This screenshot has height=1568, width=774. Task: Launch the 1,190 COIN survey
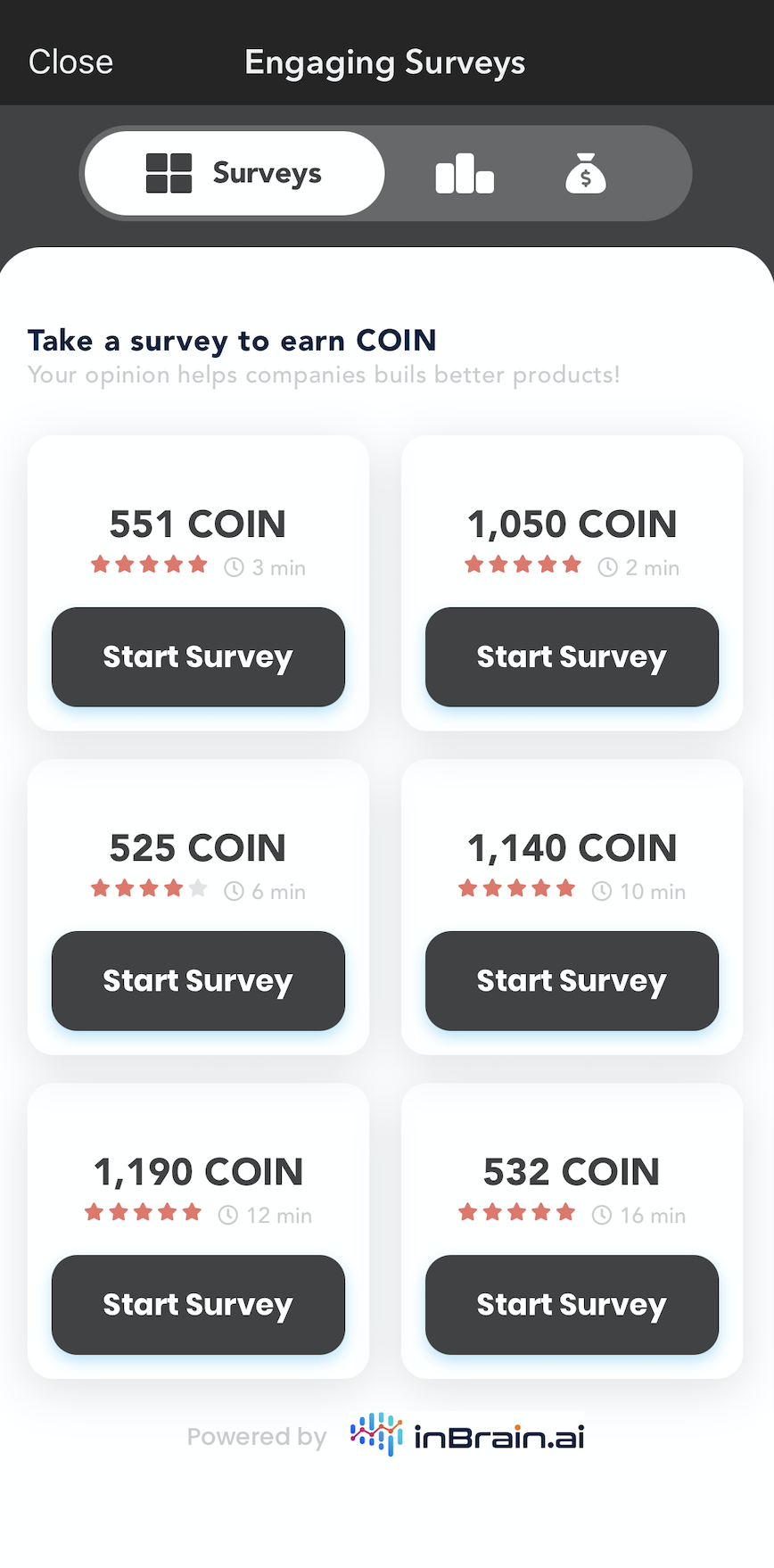[x=198, y=1305]
